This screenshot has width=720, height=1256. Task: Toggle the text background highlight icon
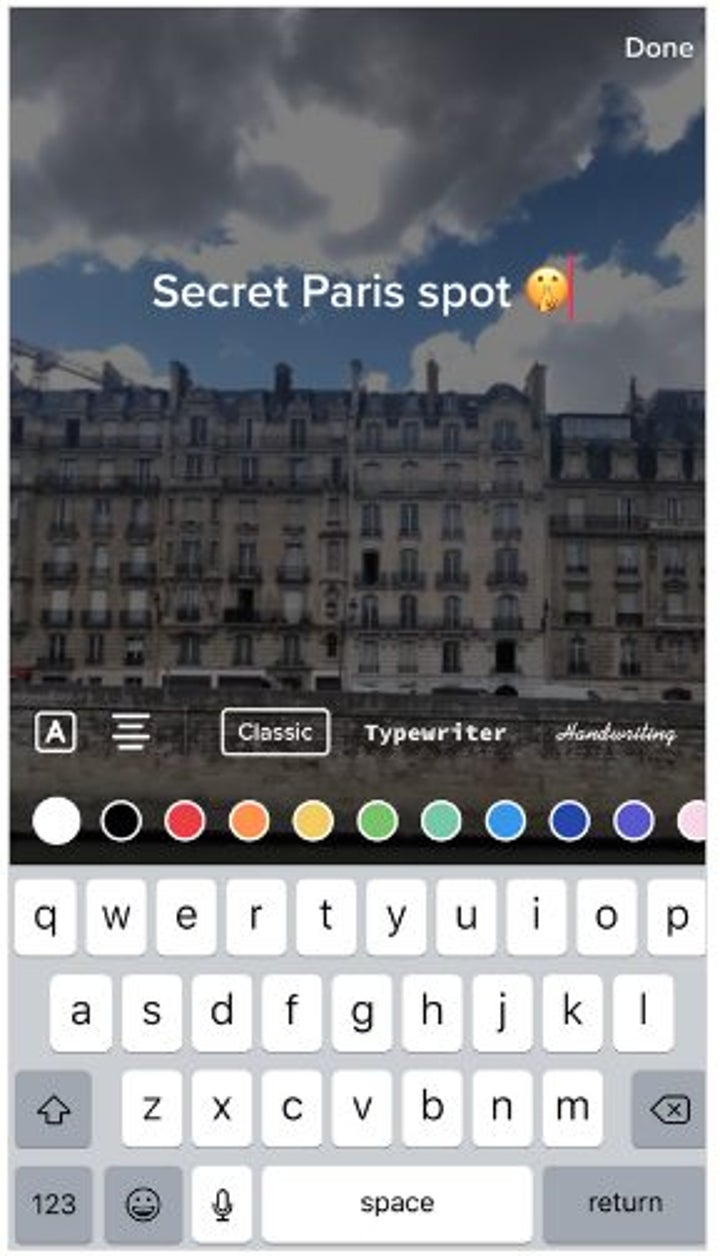tap(56, 733)
